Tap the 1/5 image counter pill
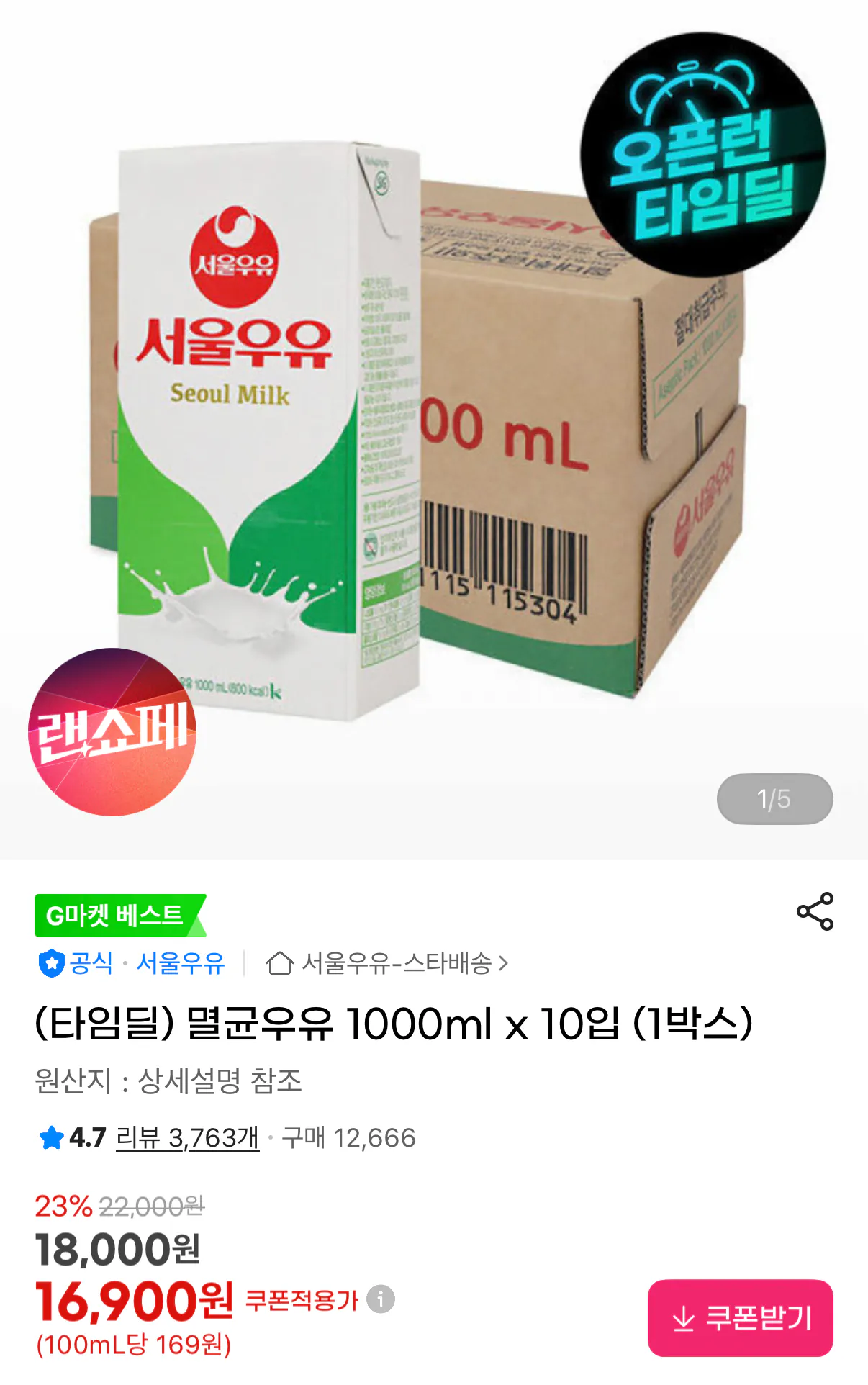Image resolution: width=868 pixels, height=1385 pixels. pos(774,798)
